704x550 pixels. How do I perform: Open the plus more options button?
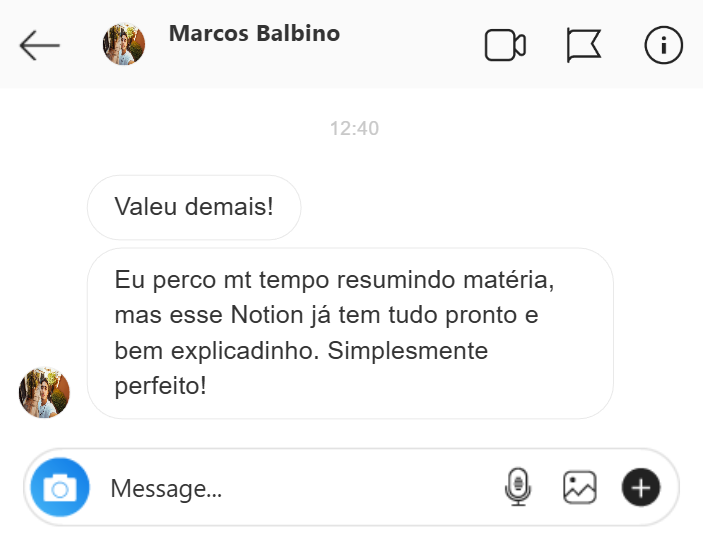(x=641, y=487)
